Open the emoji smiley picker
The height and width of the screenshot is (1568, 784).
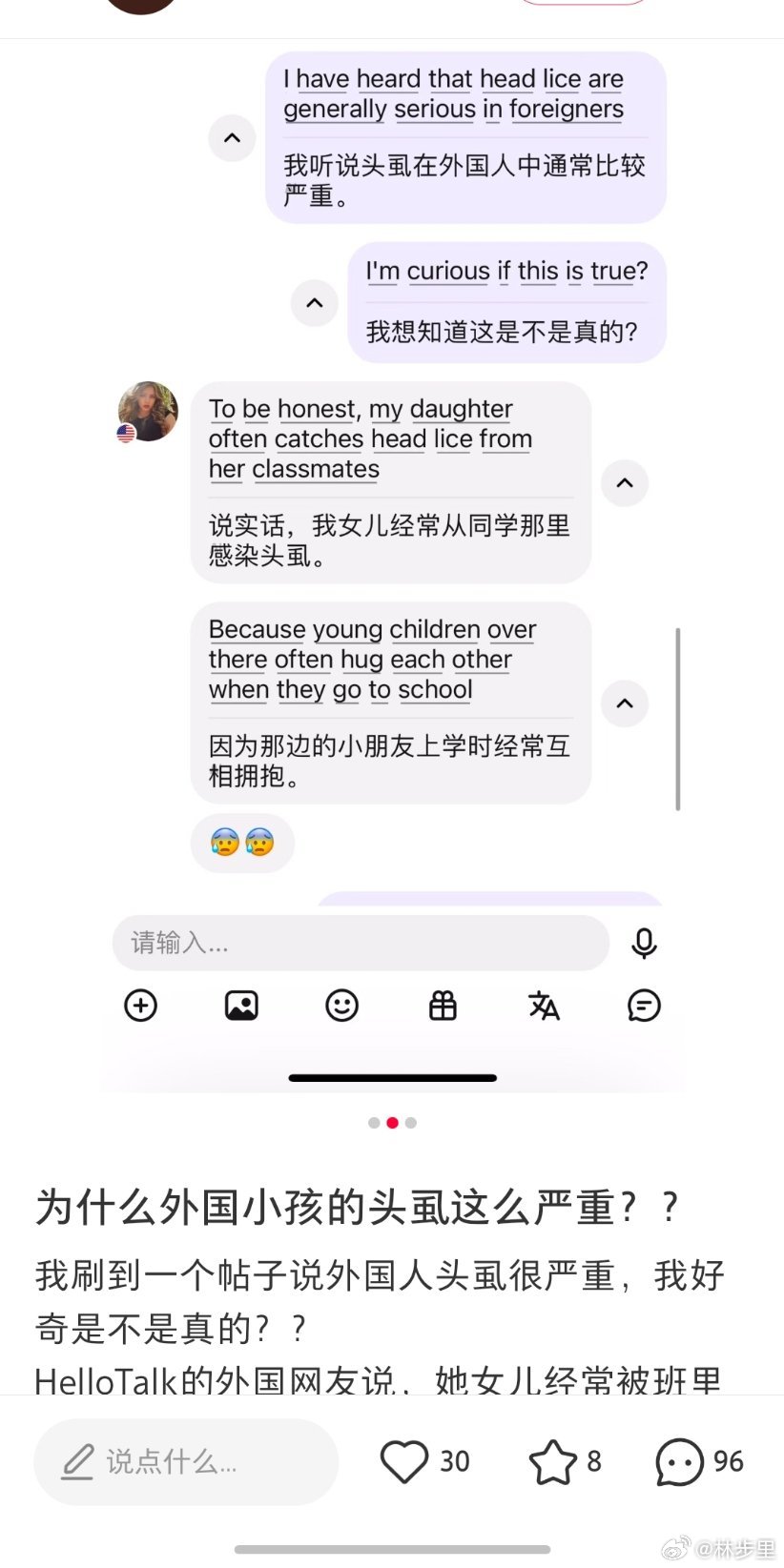tap(341, 1006)
